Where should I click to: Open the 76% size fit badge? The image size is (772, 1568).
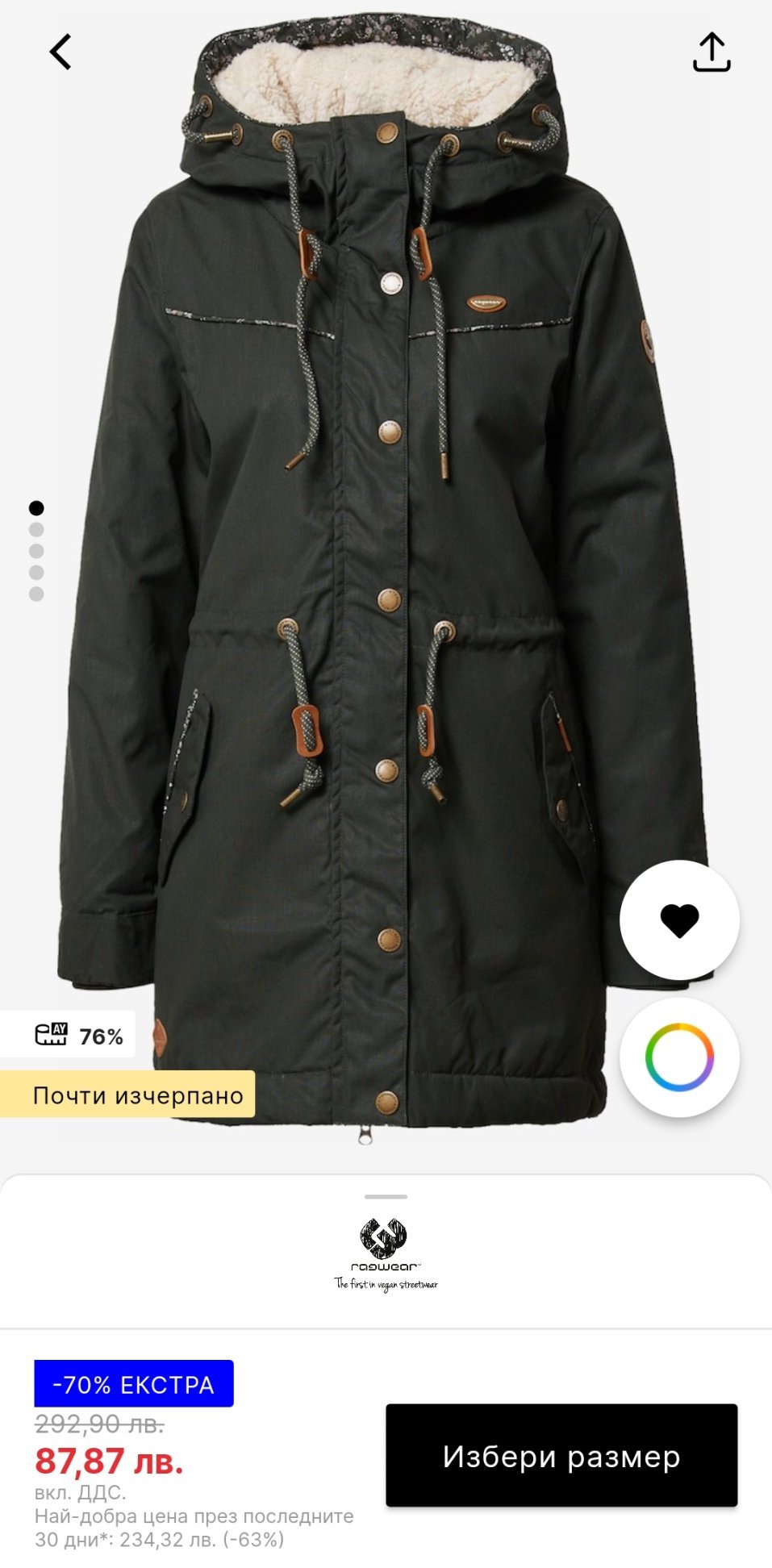79,1035
